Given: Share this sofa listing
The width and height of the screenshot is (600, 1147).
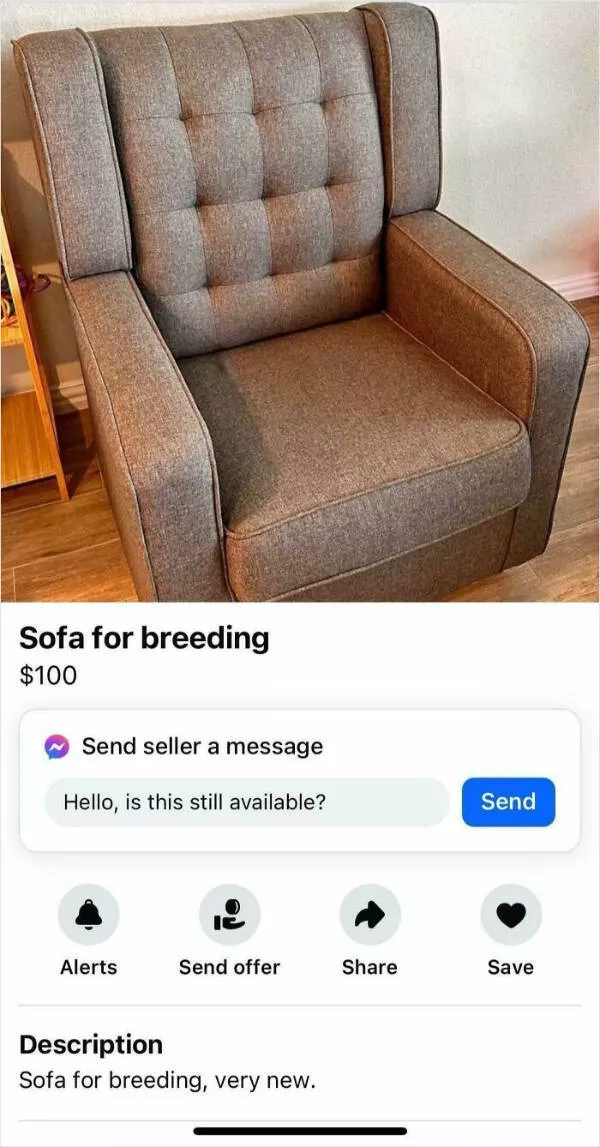Looking at the screenshot, I should point(370,914).
